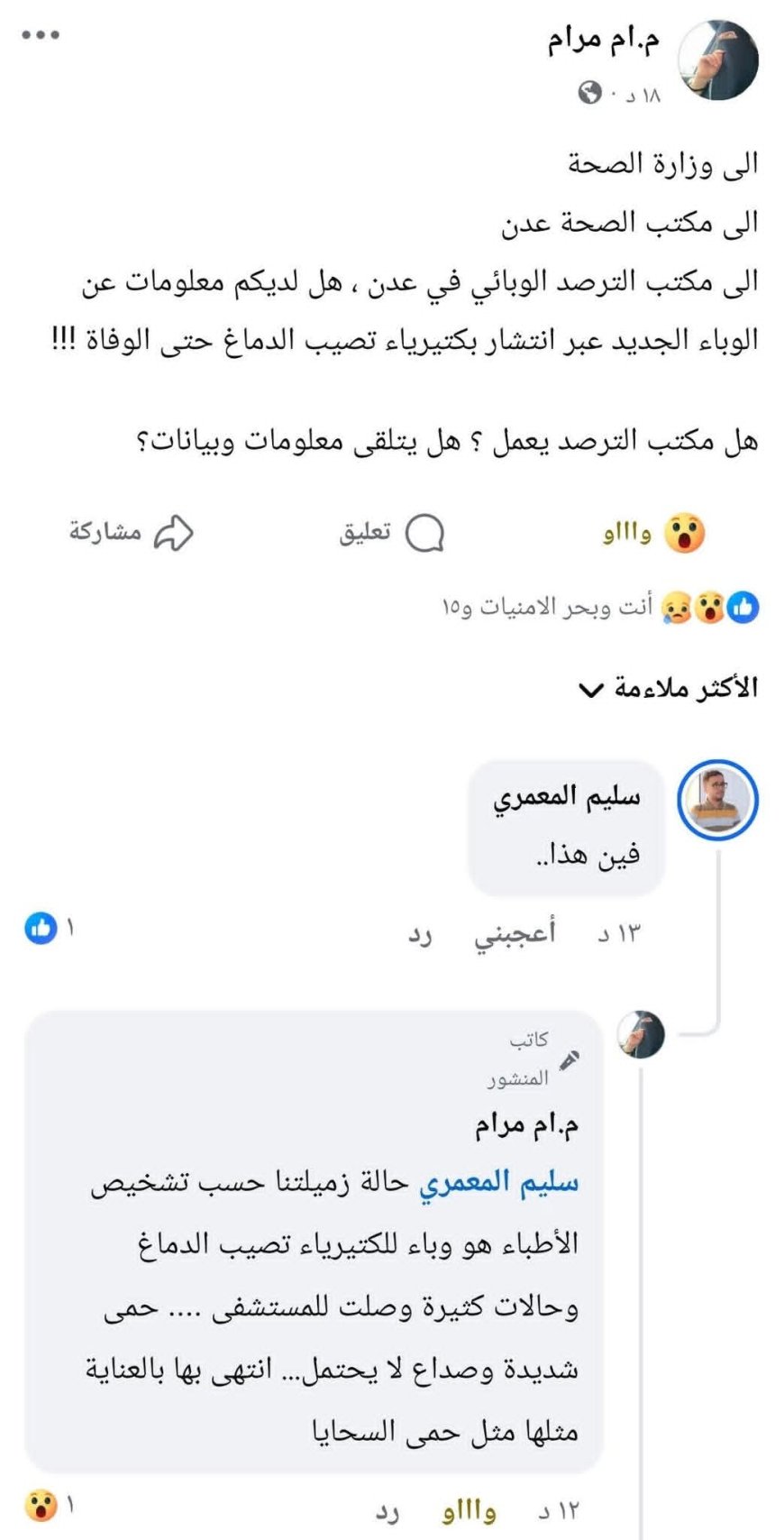Comment on the post via تعليق
This screenshot has width=784, height=1540.
(391, 533)
